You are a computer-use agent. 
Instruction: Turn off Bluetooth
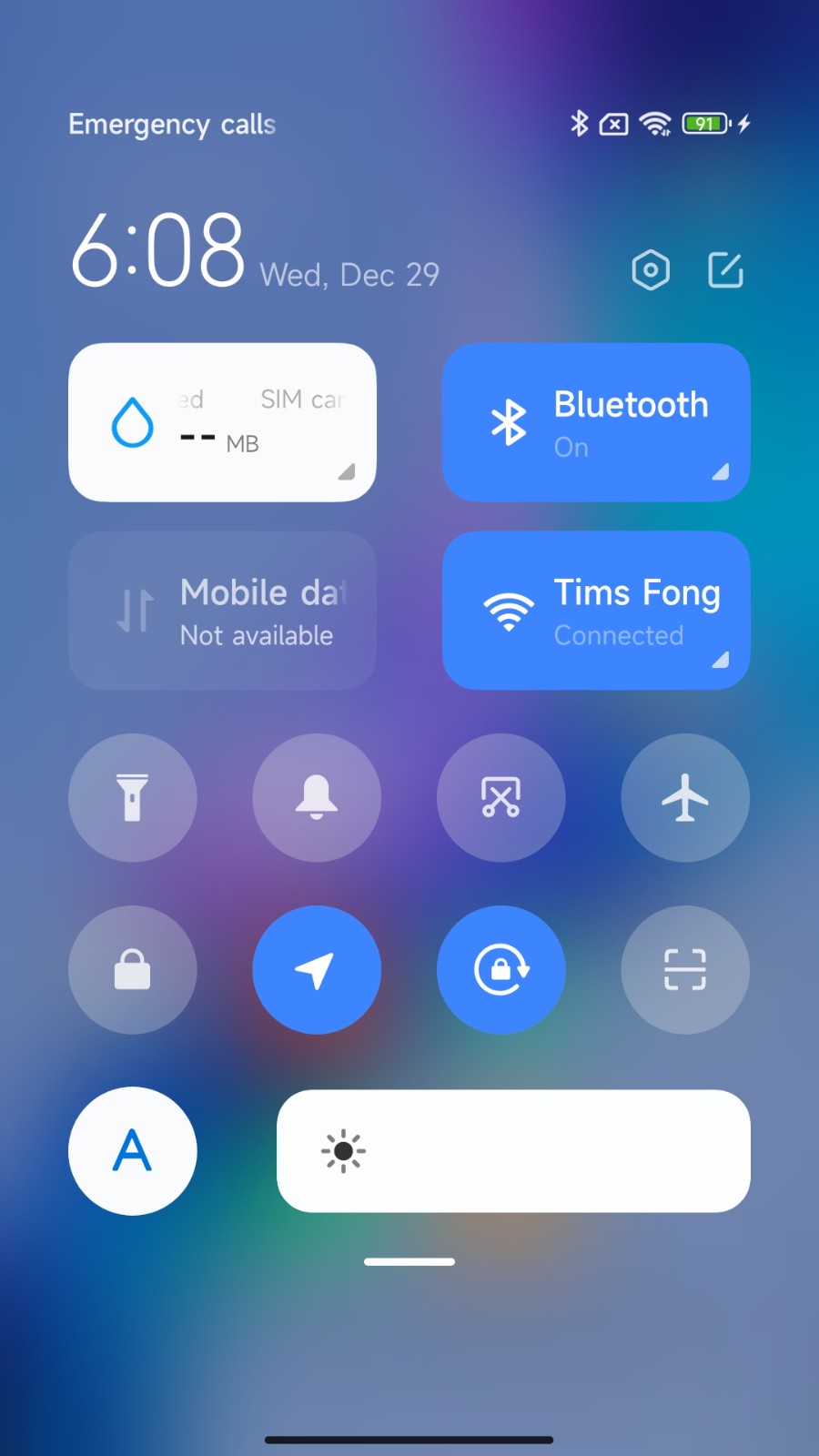[596, 422]
